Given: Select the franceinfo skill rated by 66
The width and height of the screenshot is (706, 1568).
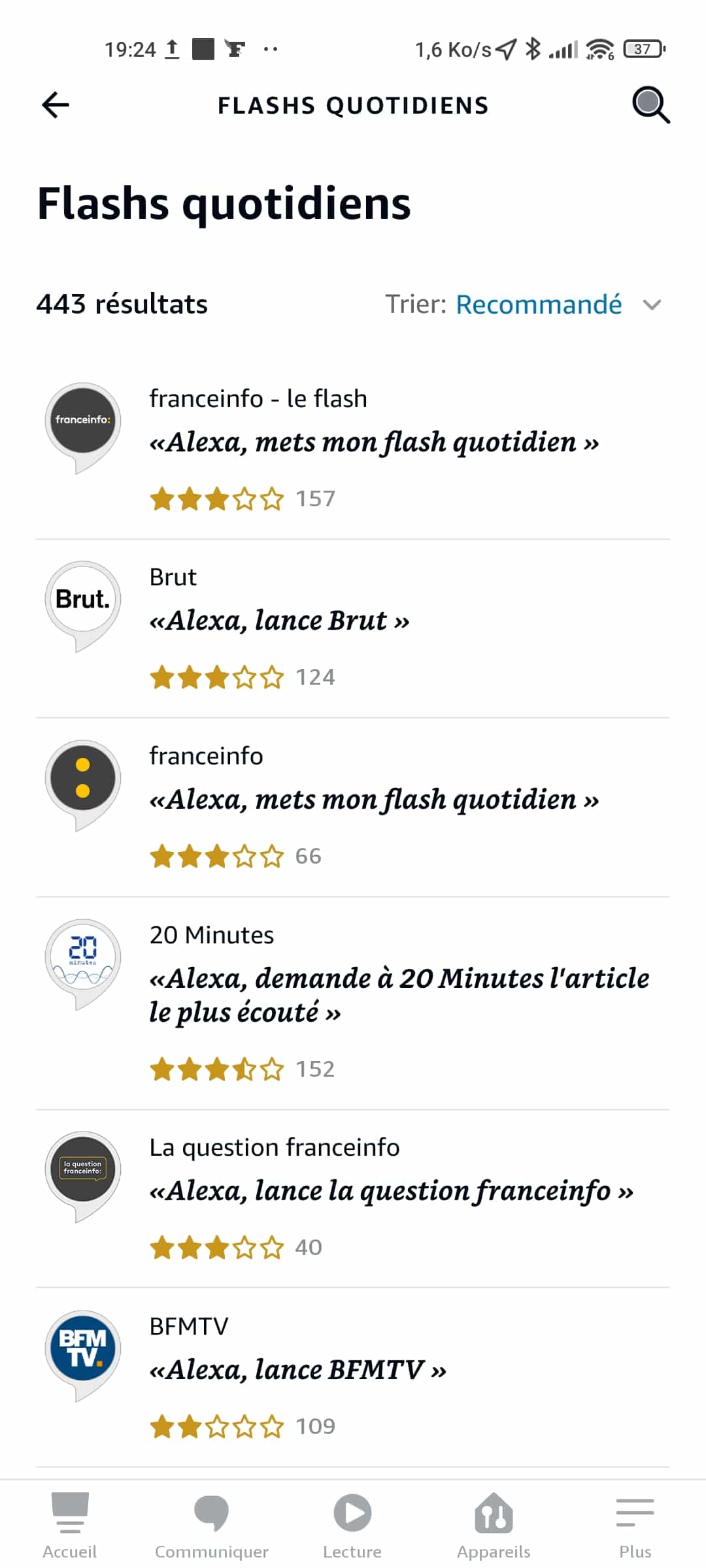Looking at the screenshot, I should [353, 808].
